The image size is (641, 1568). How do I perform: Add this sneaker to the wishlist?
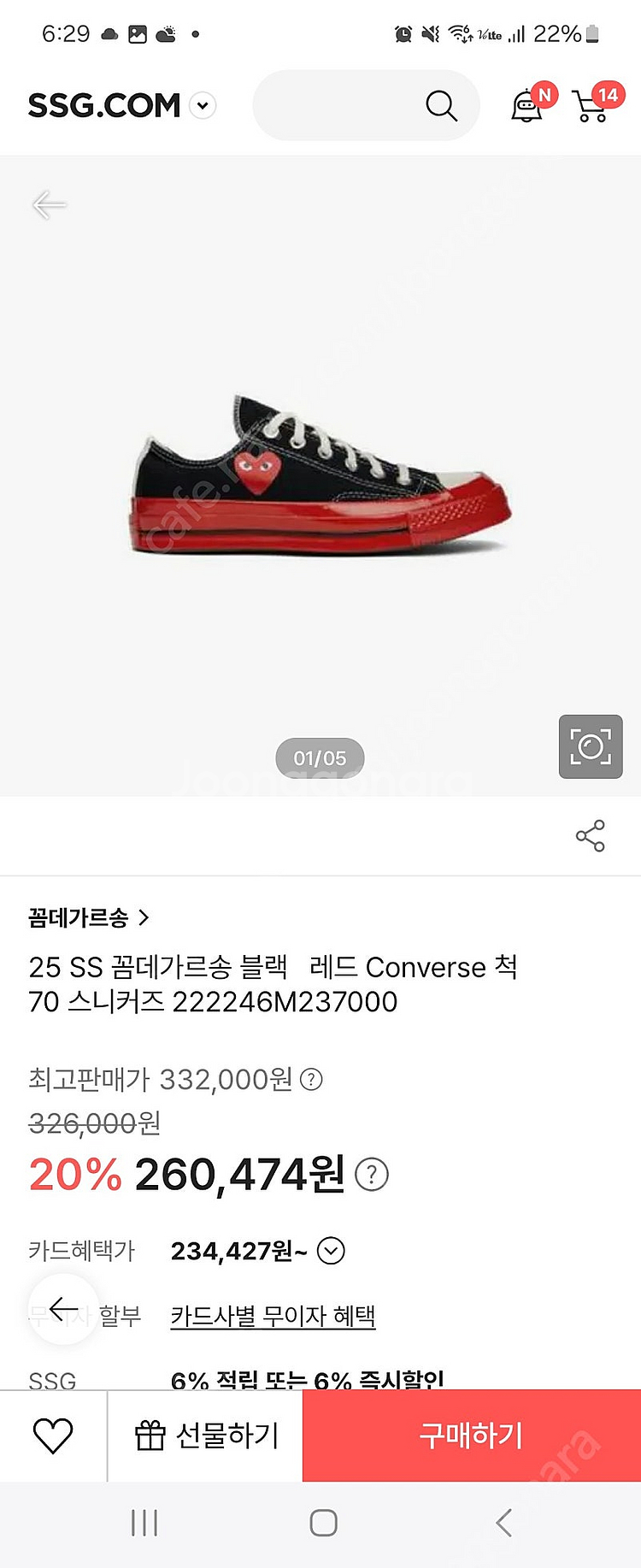53,1435
